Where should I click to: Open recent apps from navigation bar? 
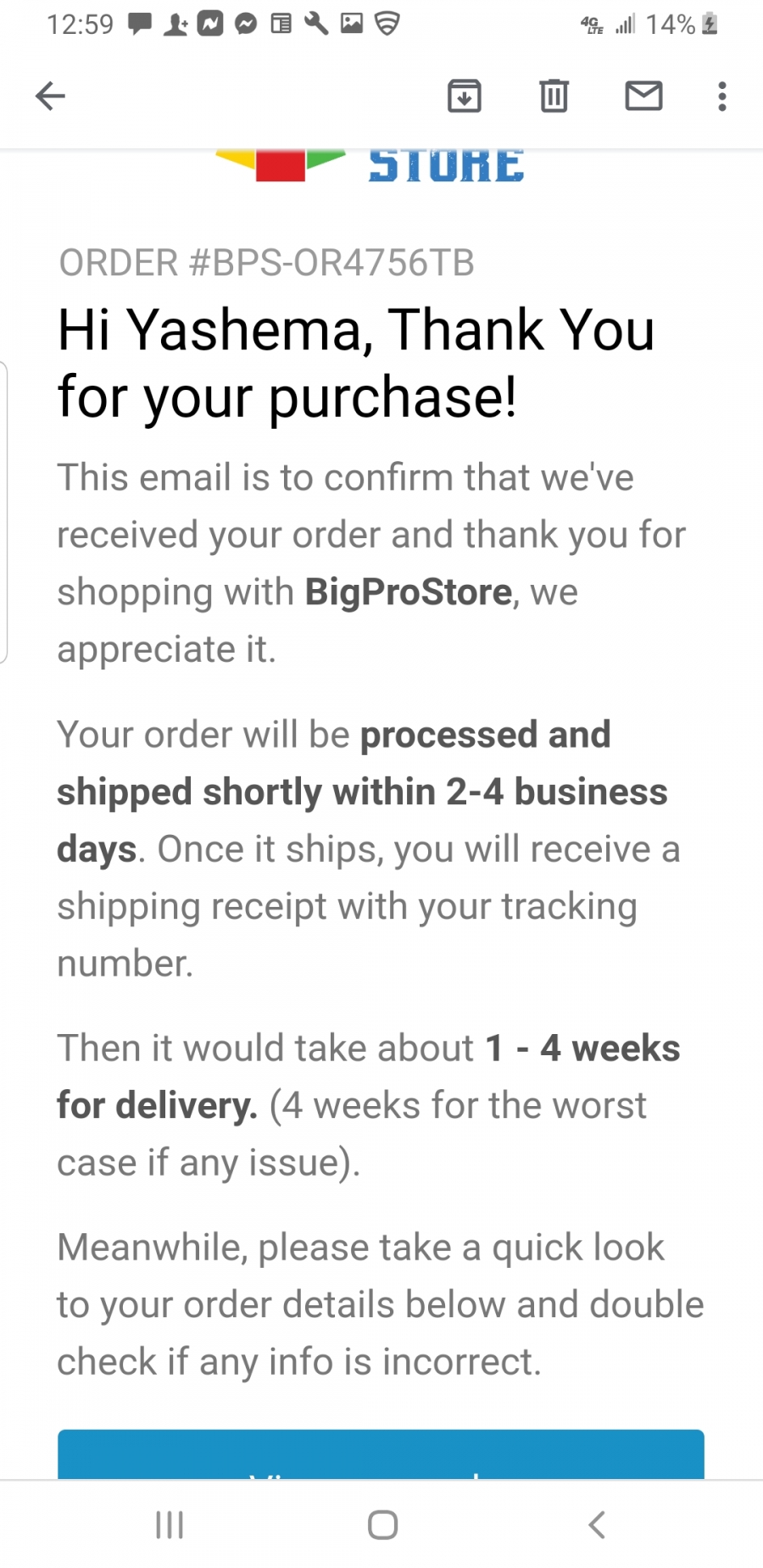[x=170, y=1525]
